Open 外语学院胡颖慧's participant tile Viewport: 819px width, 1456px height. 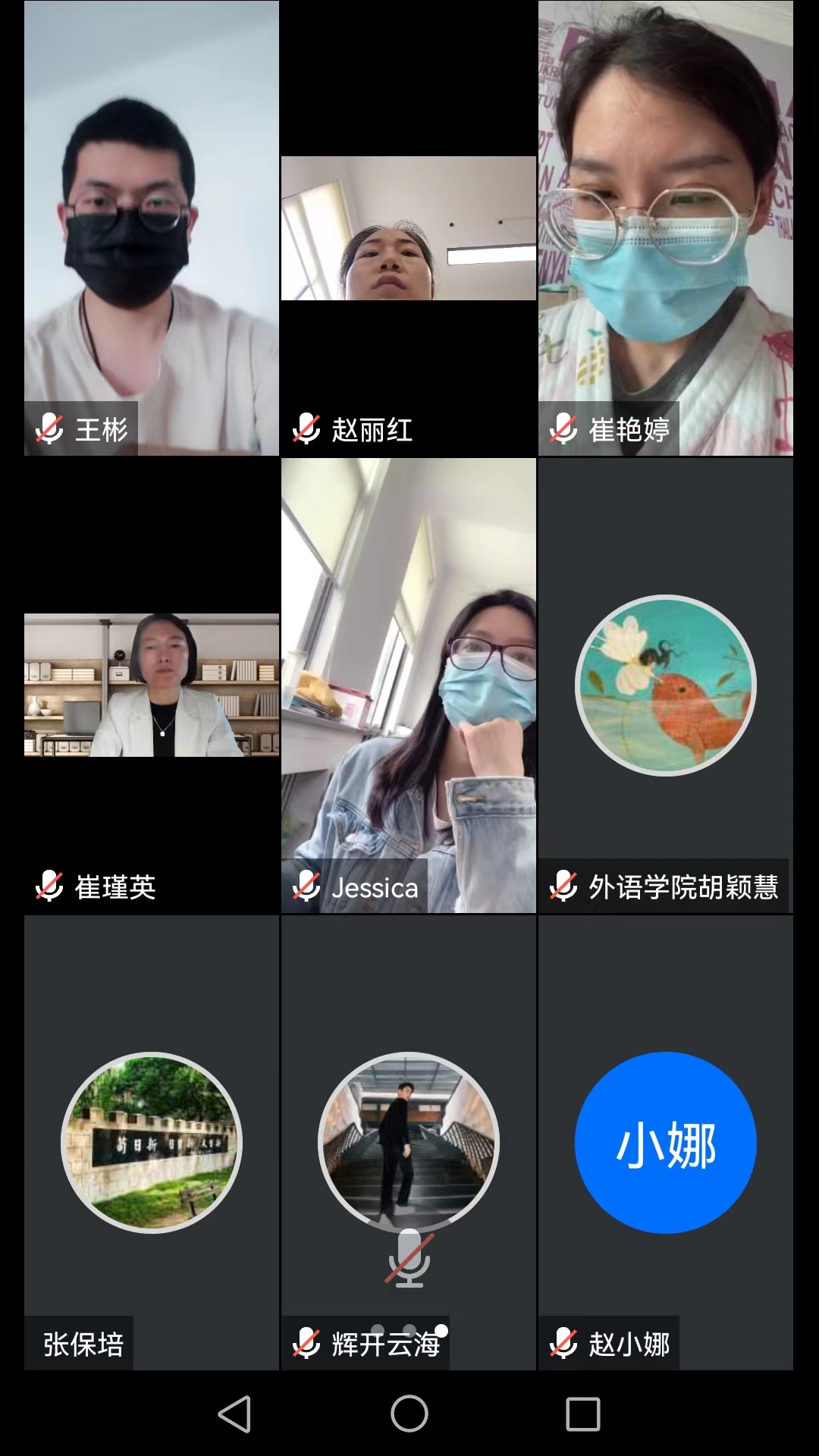click(666, 685)
